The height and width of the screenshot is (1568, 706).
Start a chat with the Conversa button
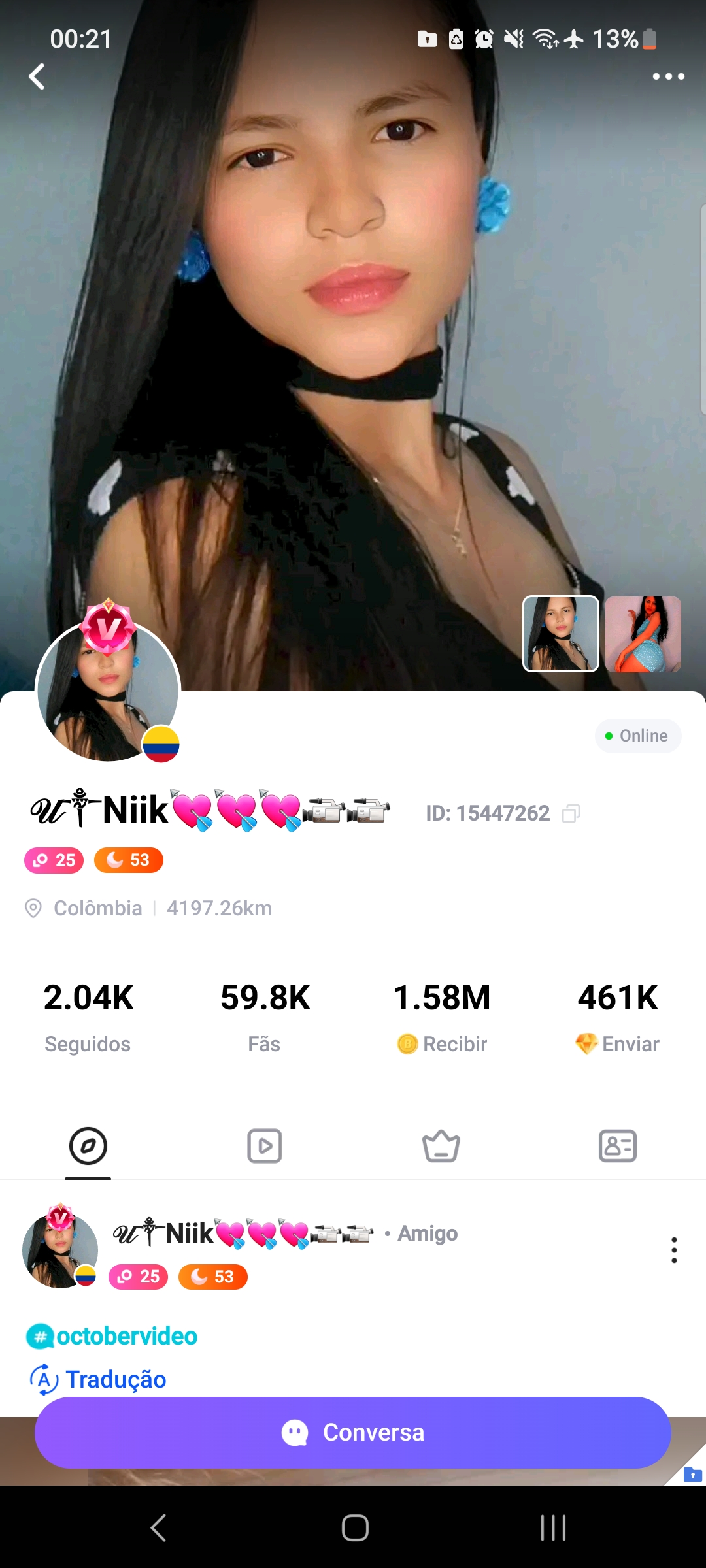point(353,1432)
